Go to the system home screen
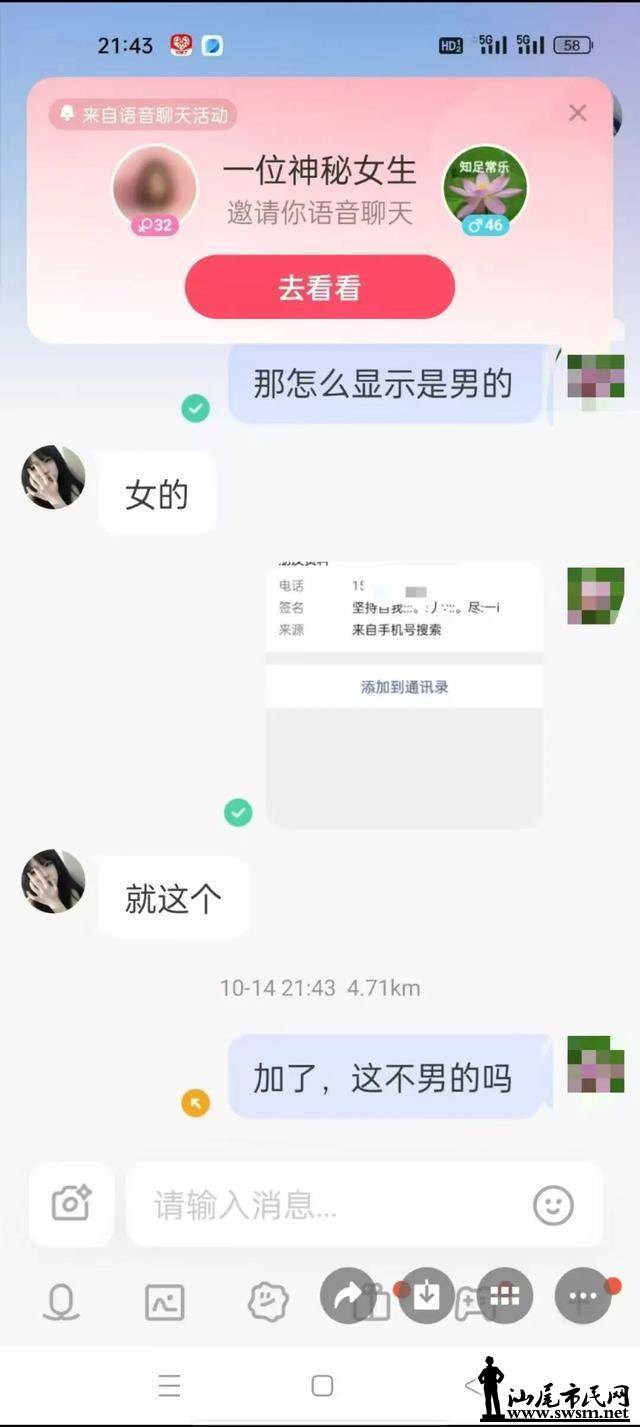 tap(322, 1385)
